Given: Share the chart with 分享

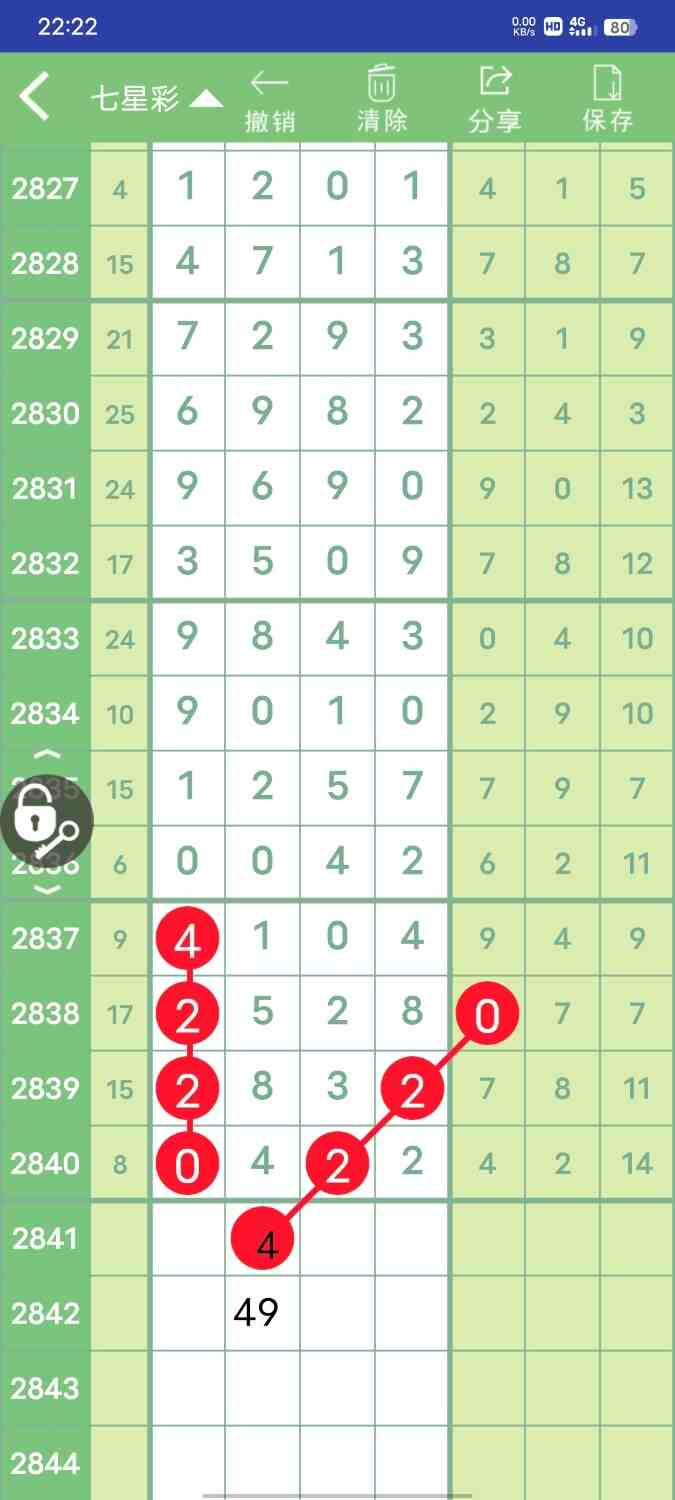Looking at the screenshot, I should click(x=495, y=100).
